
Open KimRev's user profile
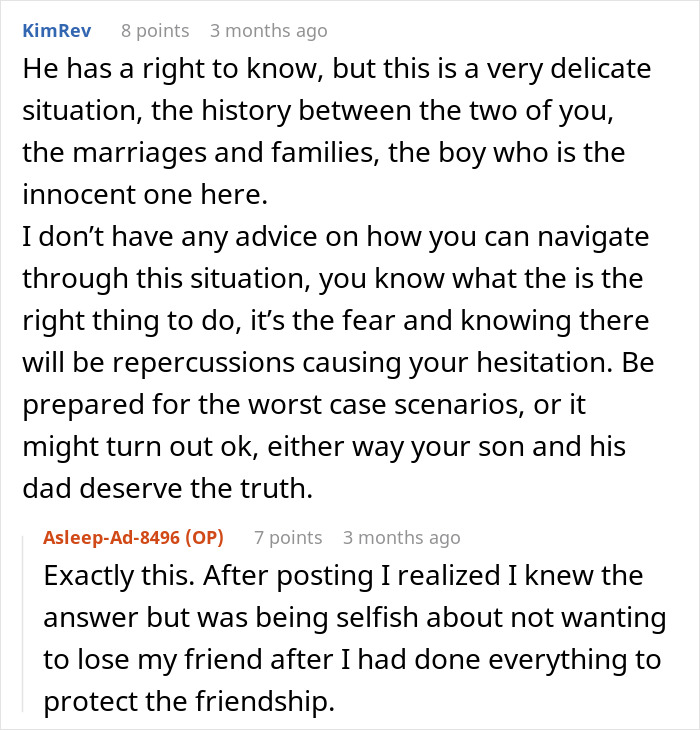(x=57, y=31)
